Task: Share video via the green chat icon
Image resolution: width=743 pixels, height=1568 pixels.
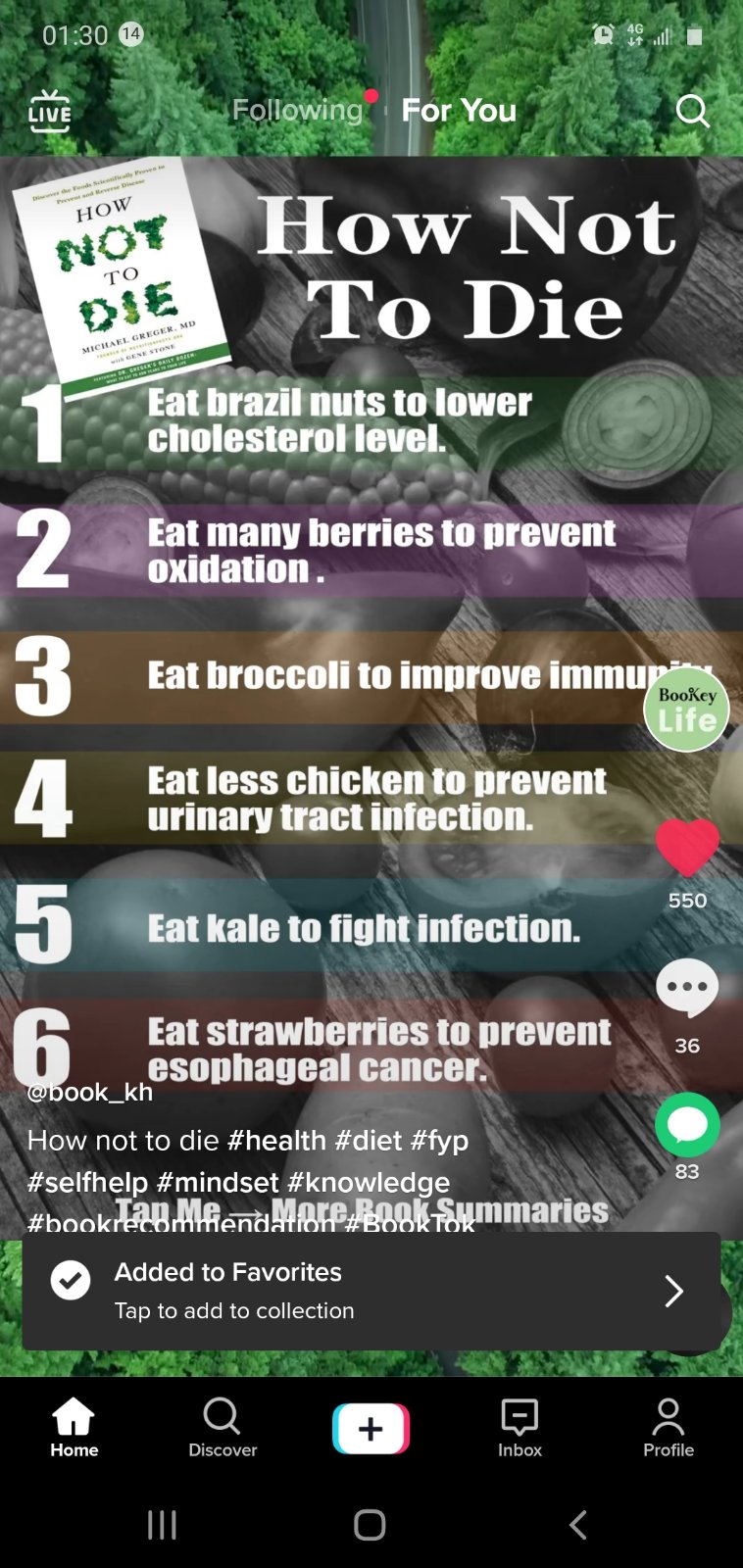Action: (687, 1125)
